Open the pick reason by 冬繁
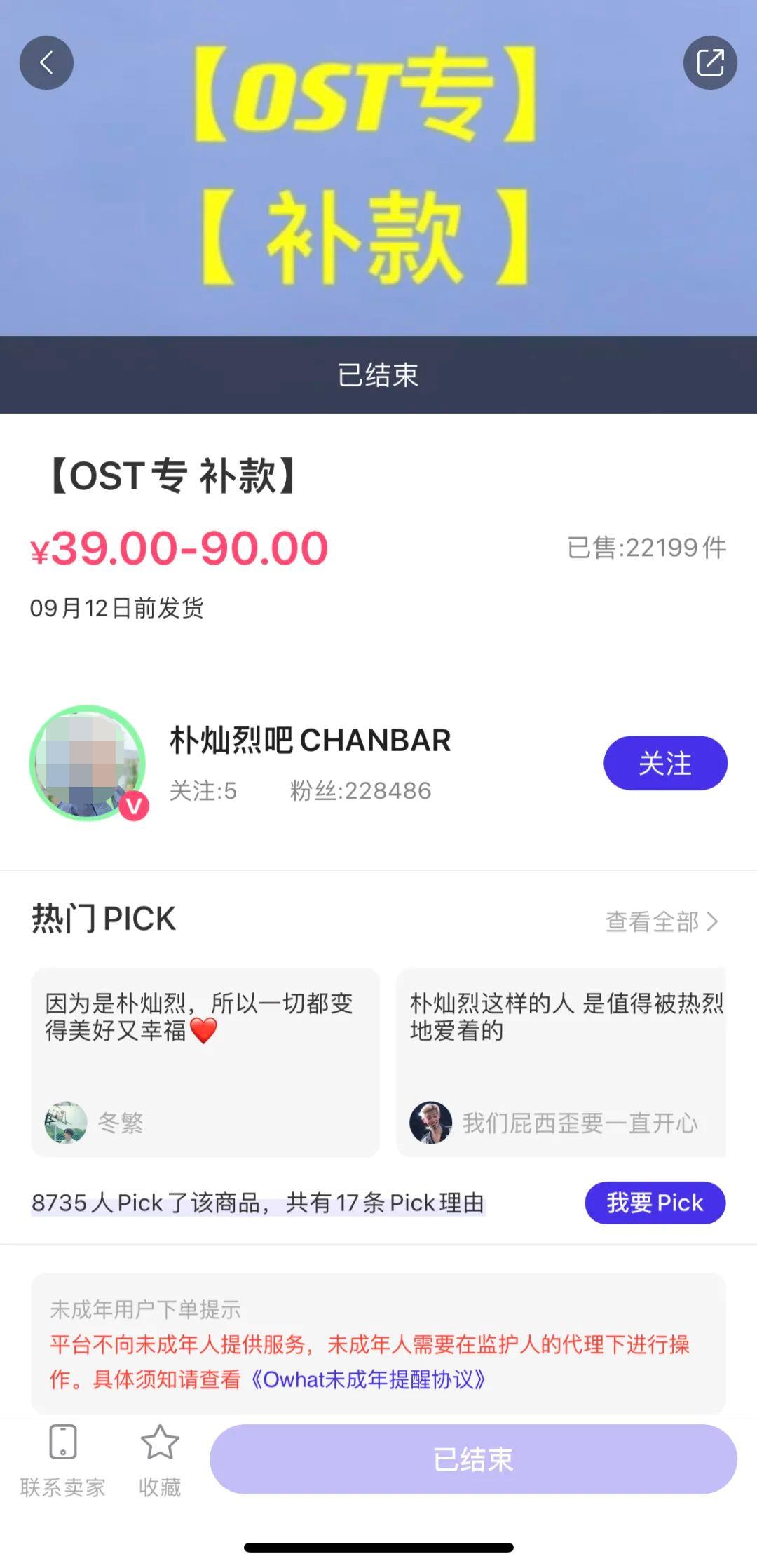The width and height of the screenshot is (757, 1568). [205, 1062]
